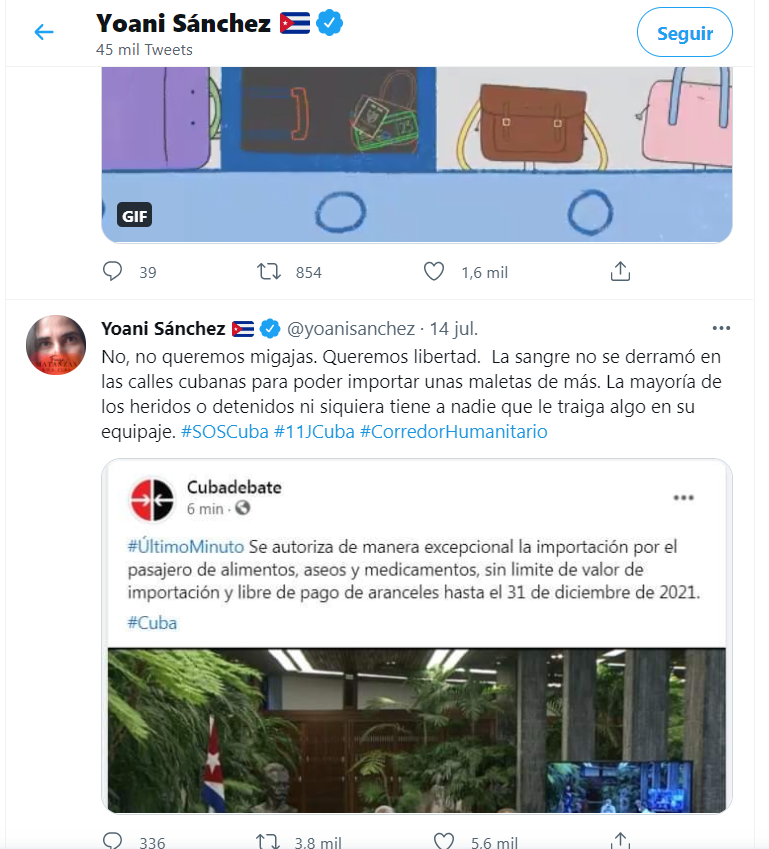Retweet the tweet with 854 retweets
The height and width of the screenshot is (849, 769).
269,271
